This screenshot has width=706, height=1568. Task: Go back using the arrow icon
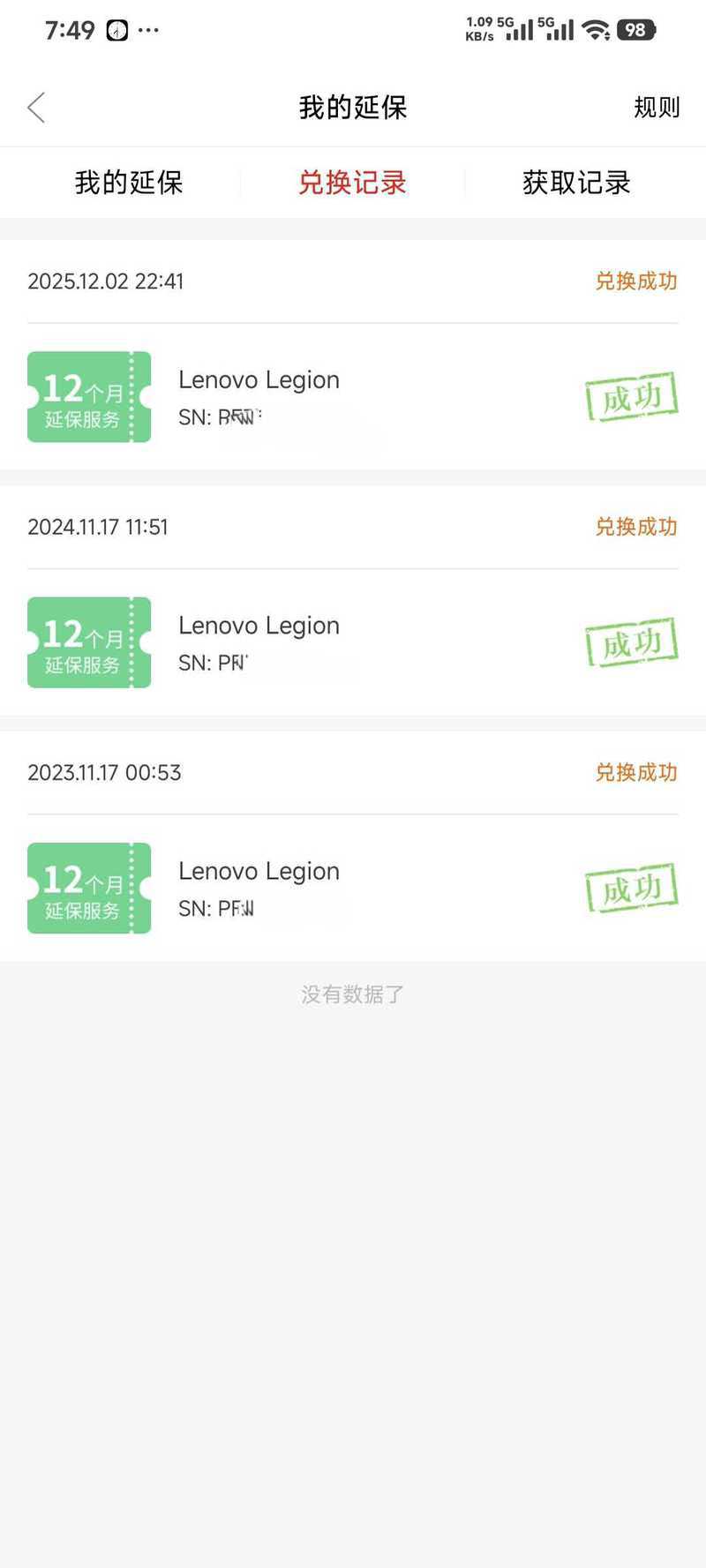(36, 108)
